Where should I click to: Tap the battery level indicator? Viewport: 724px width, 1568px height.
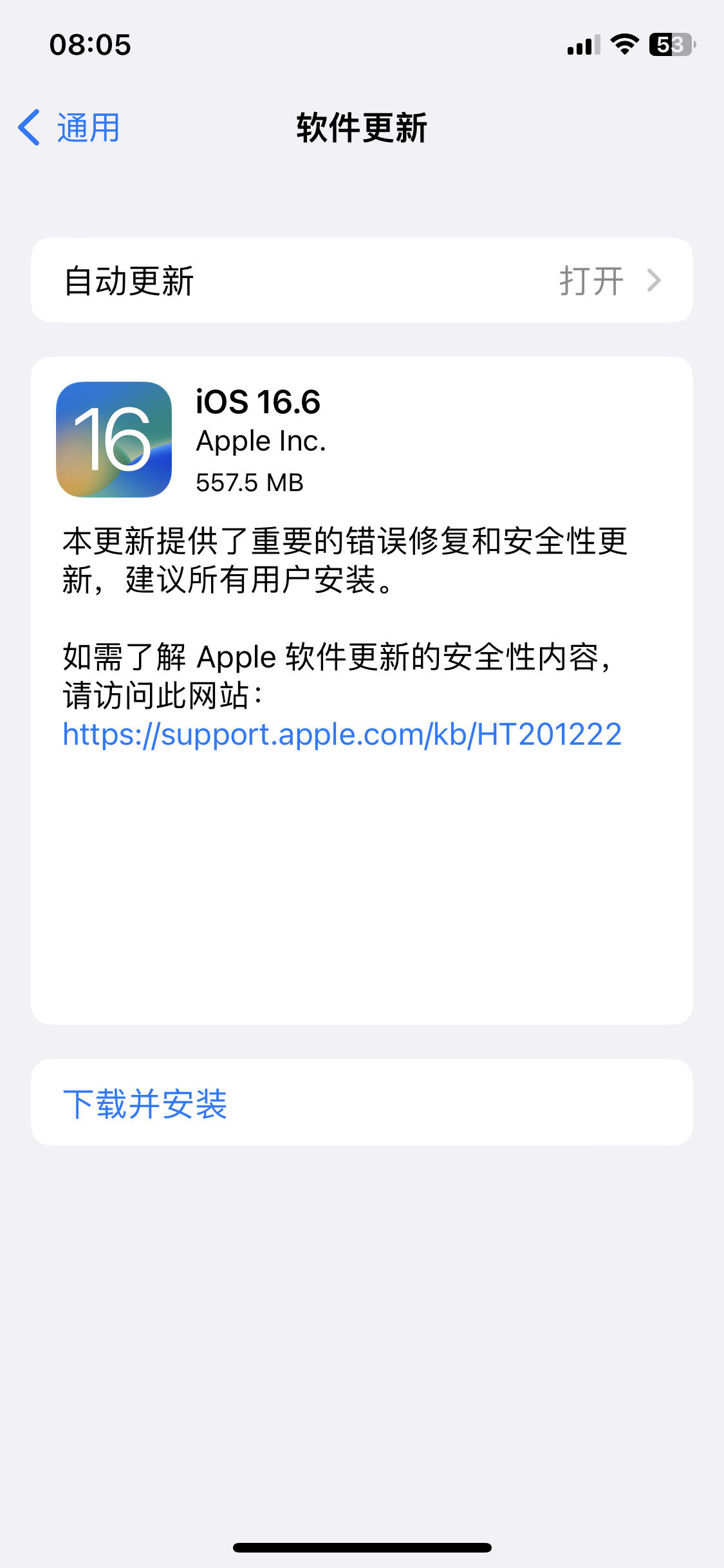tap(671, 44)
